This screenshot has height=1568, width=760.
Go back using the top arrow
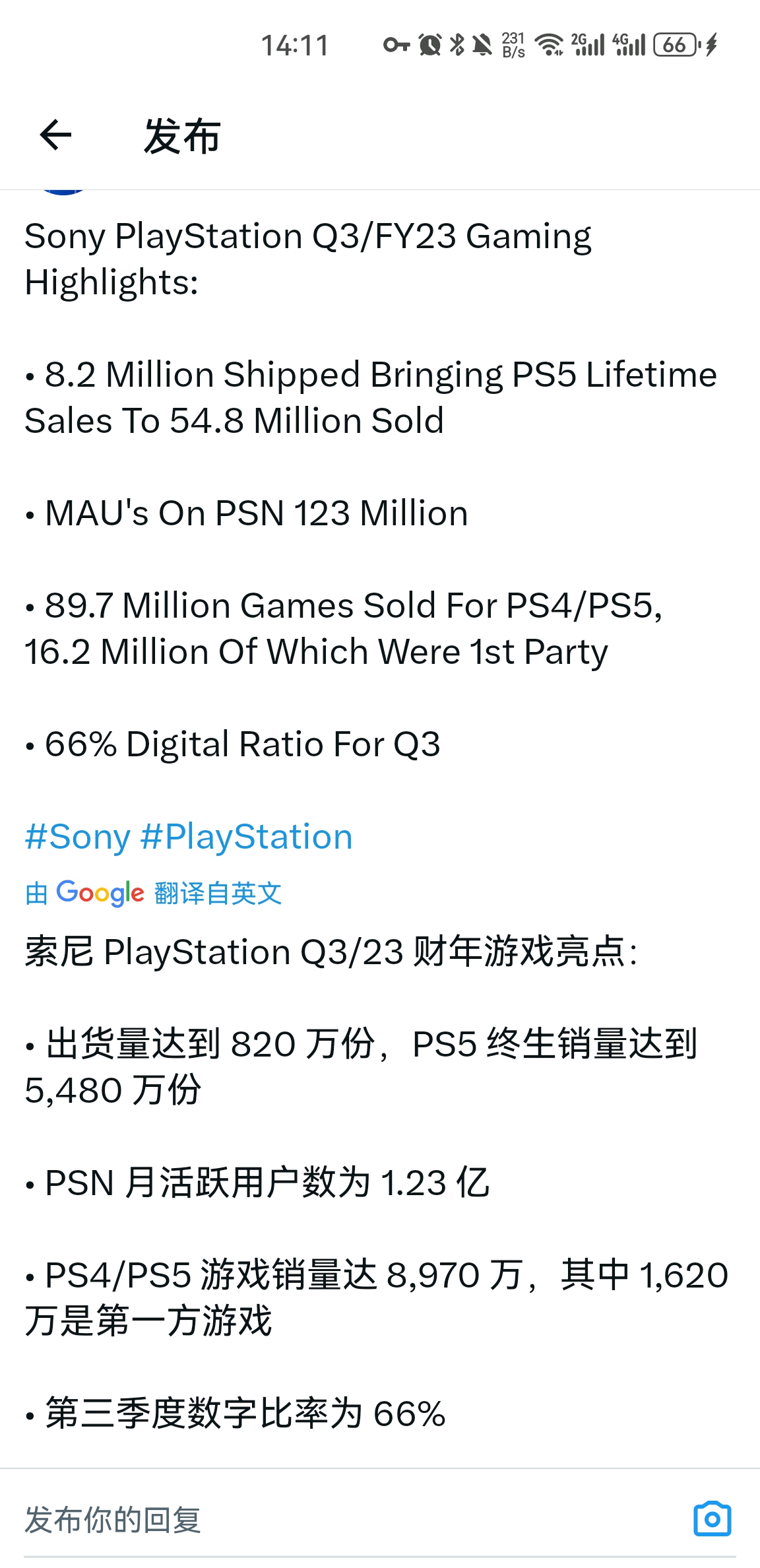pyautogui.click(x=55, y=135)
